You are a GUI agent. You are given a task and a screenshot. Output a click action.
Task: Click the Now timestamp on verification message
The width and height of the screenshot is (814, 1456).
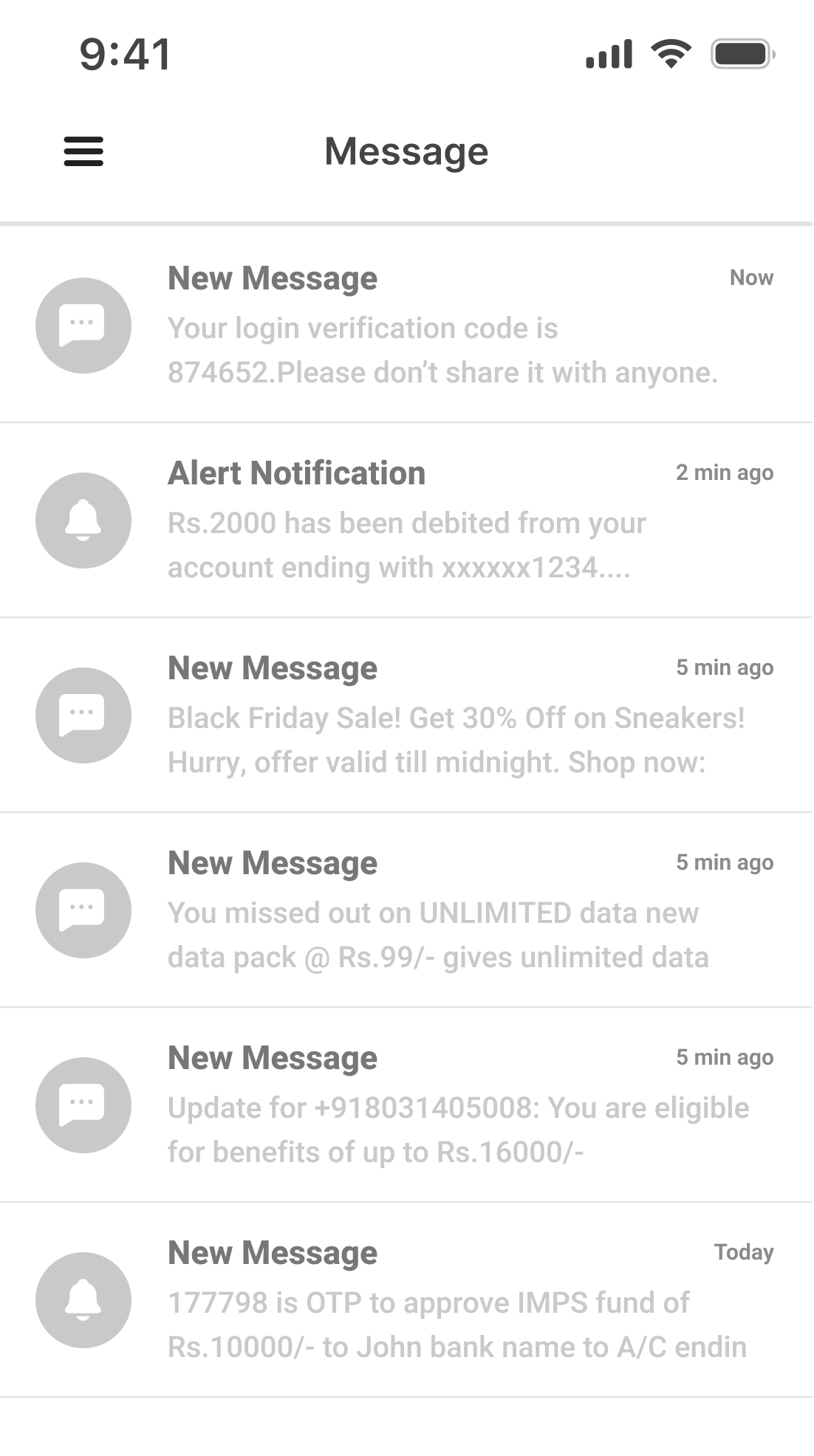(751, 278)
